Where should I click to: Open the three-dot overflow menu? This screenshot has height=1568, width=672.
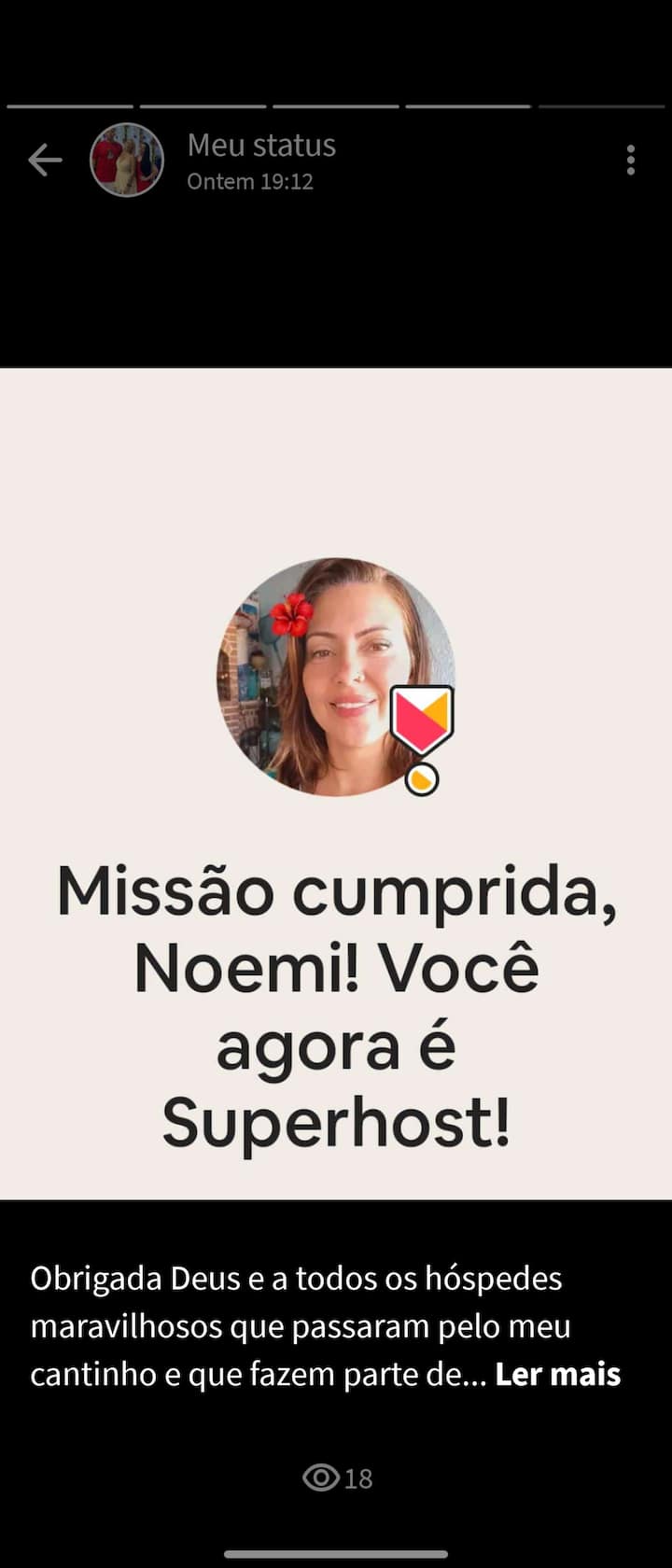pyautogui.click(x=631, y=161)
